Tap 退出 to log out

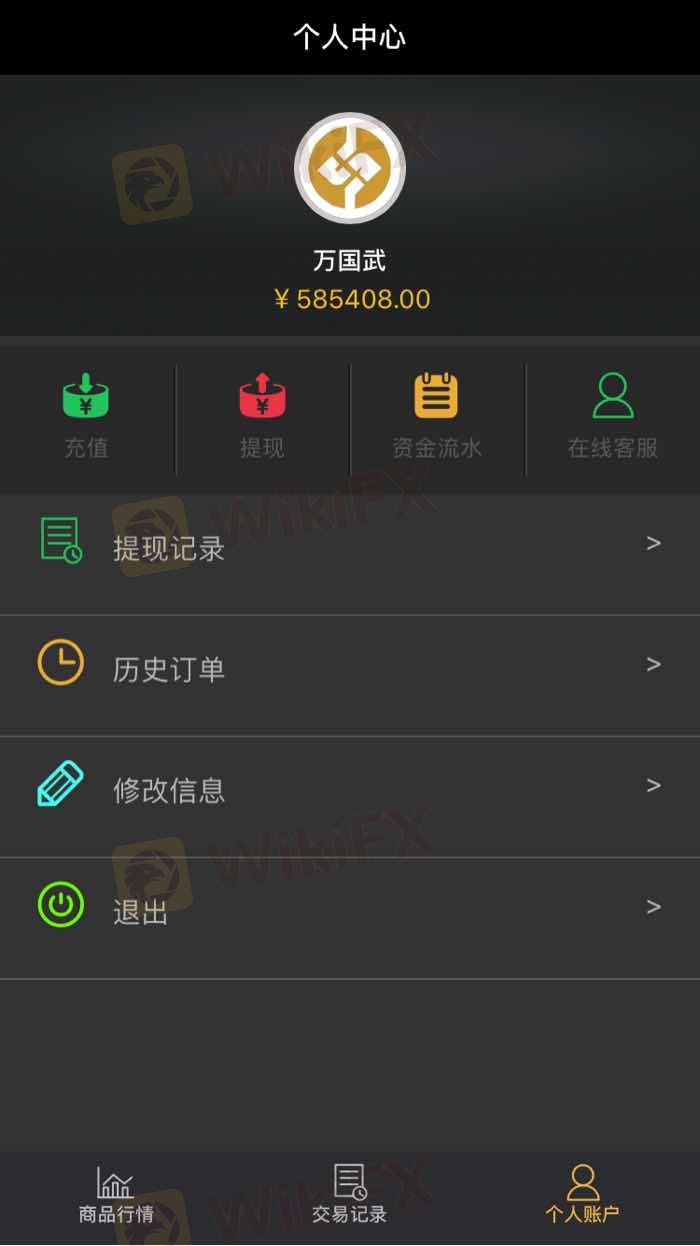pos(350,909)
